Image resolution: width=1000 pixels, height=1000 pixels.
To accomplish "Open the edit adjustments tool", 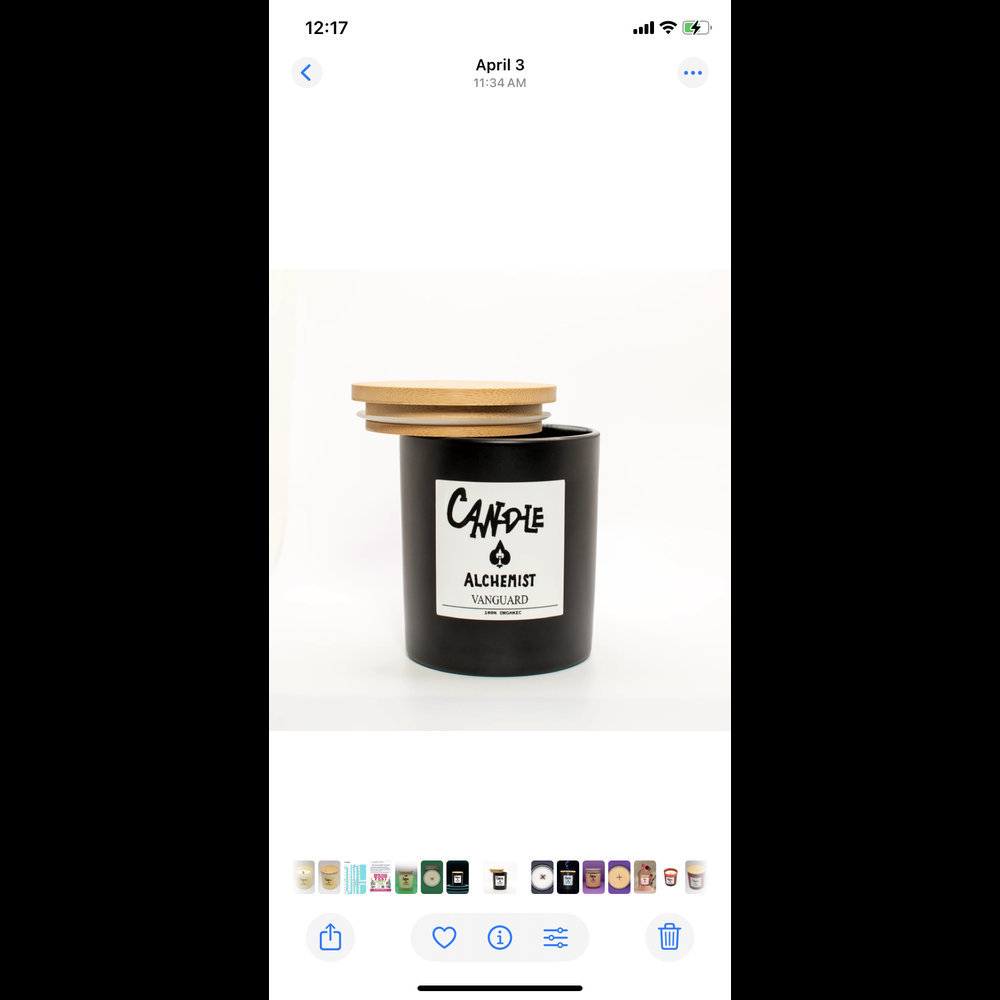I will point(555,937).
